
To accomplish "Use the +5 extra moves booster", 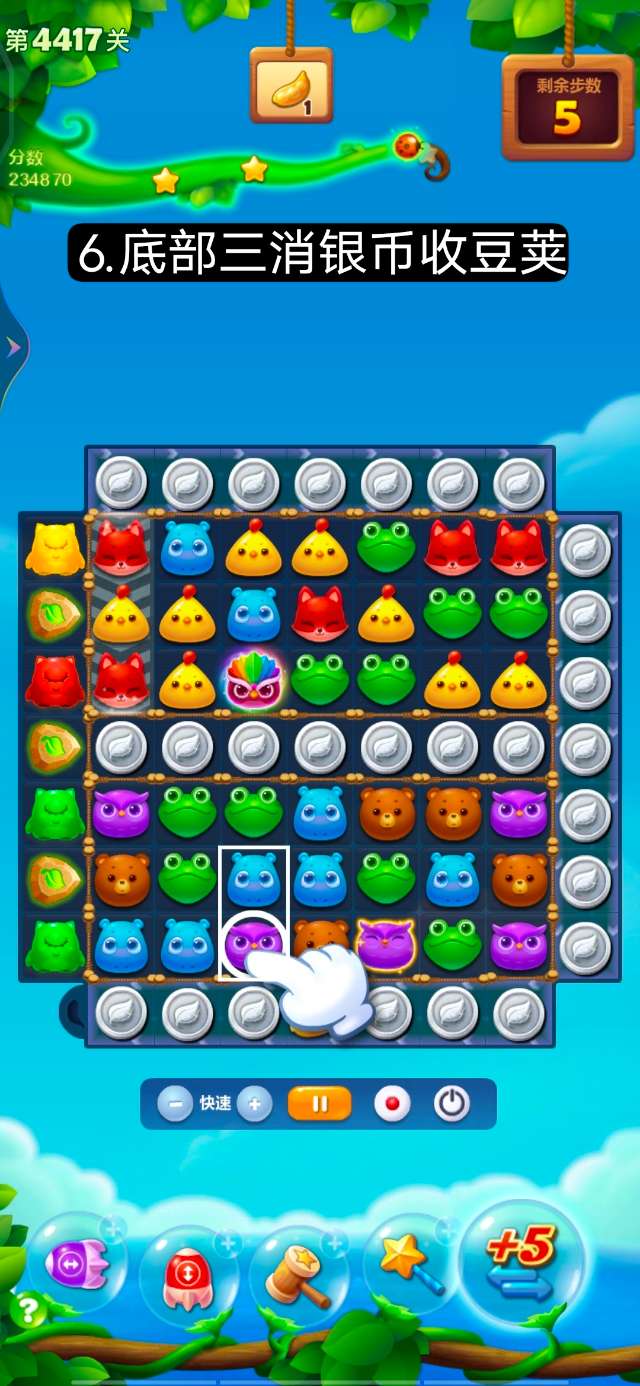I will pyautogui.click(x=522, y=1262).
